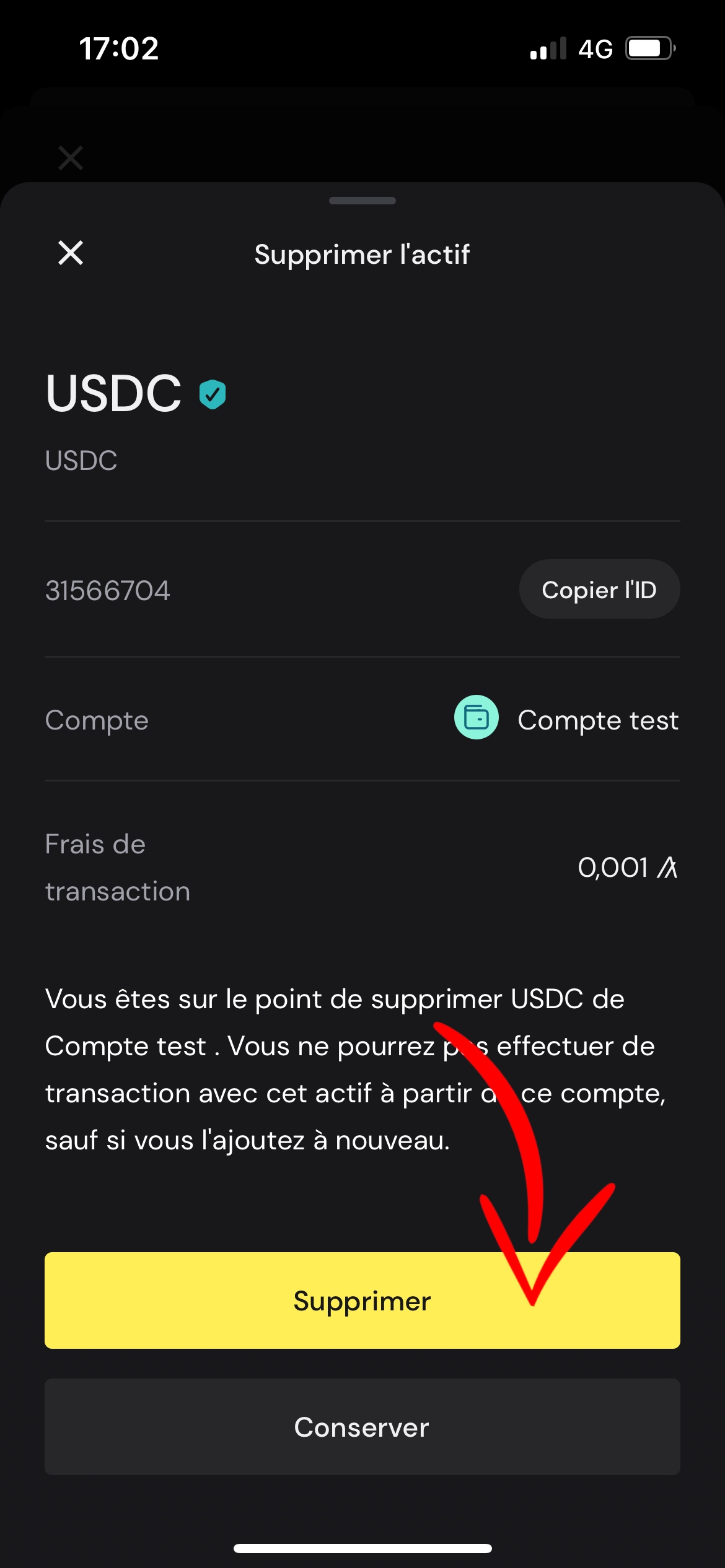Keep the asset by tapping Conserver
Screen dimensions: 725x1568
click(362, 1427)
